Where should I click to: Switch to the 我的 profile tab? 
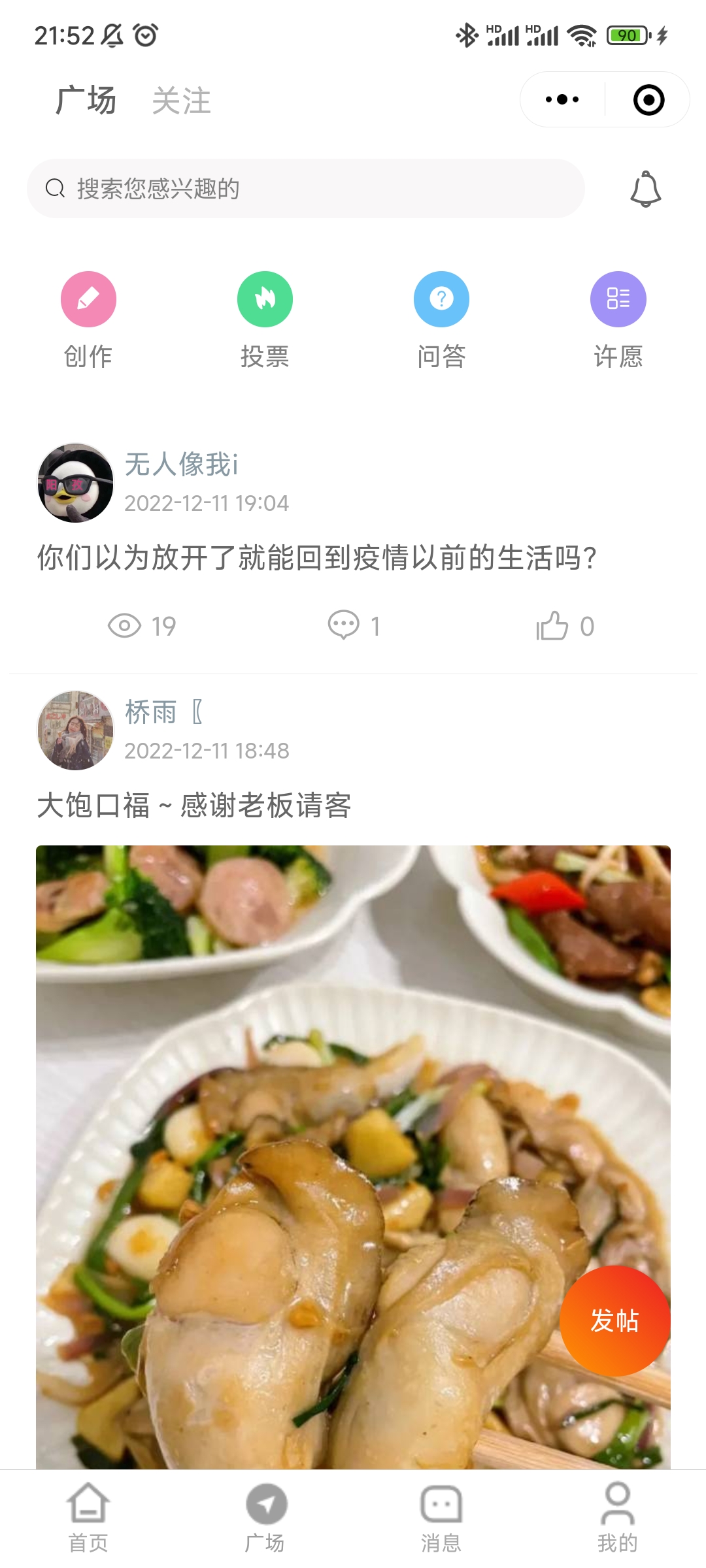(617, 1518)
